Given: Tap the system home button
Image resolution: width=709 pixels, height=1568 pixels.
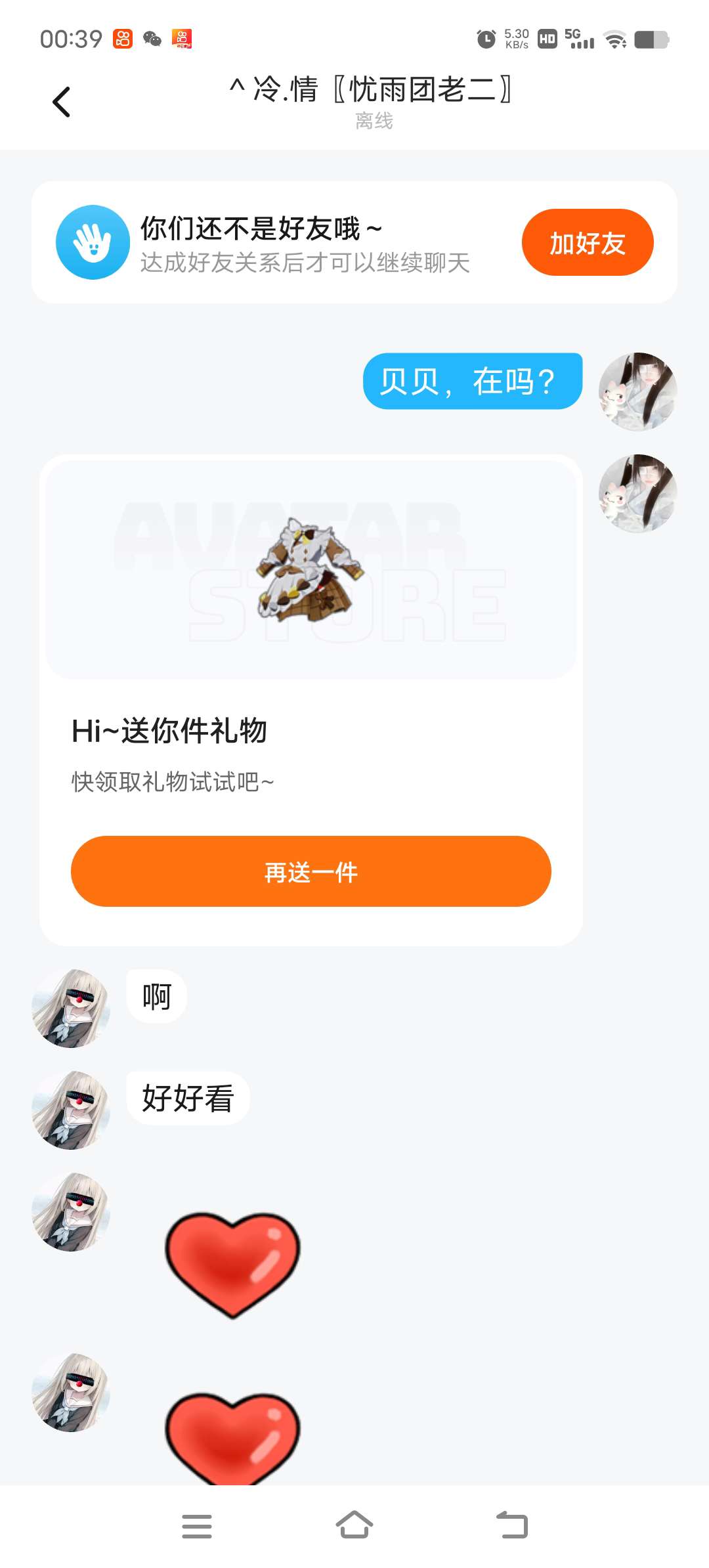Looking at the screenshot, I should pos(354,1525).
